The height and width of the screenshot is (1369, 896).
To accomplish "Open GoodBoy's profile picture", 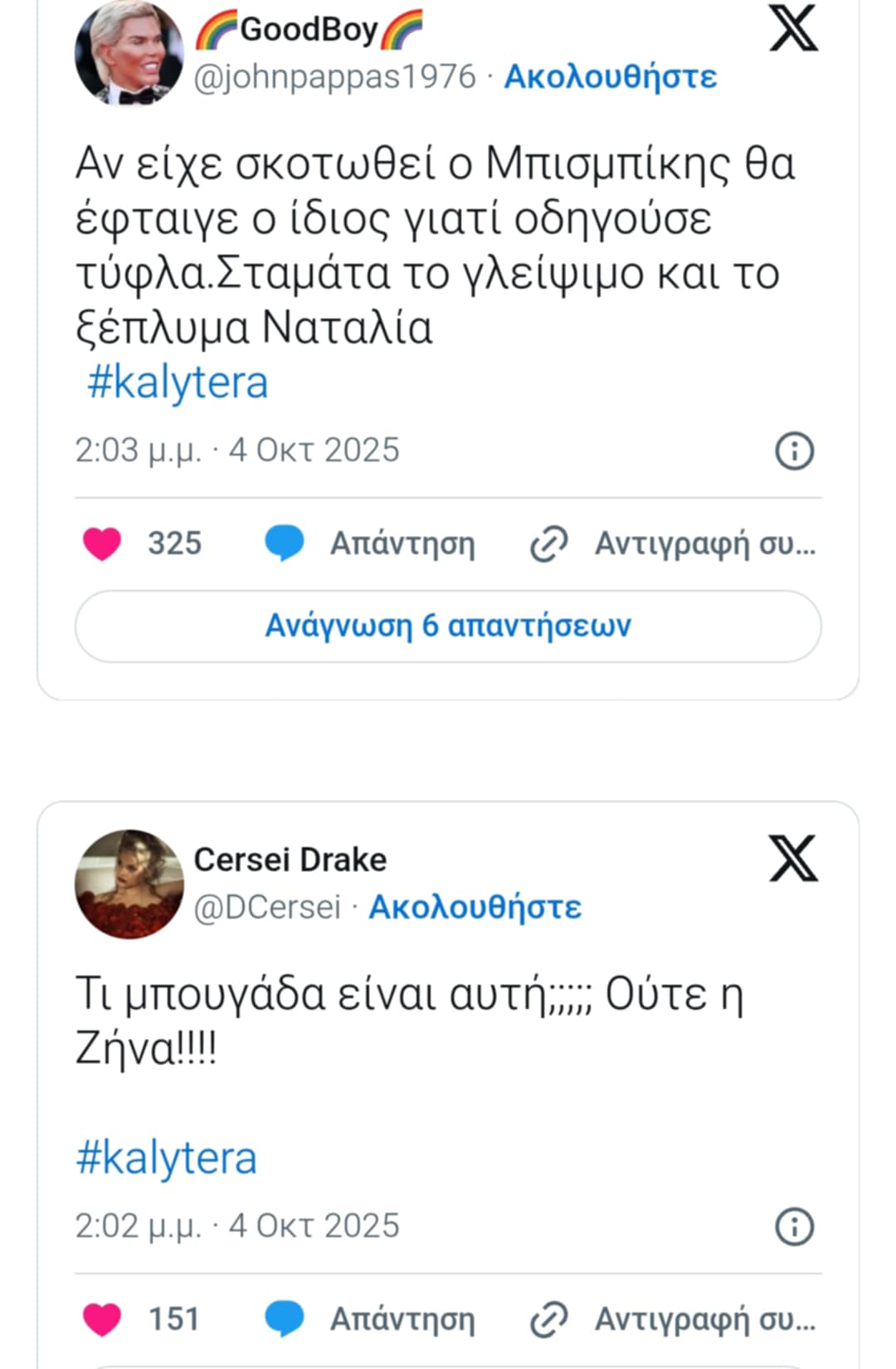I will coord(129,54).
